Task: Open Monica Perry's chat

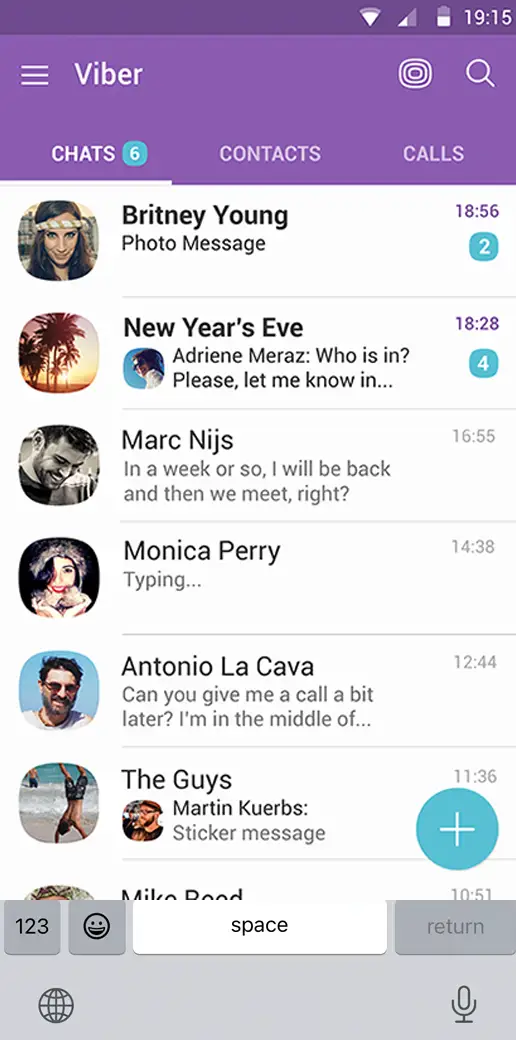Action: coord(258,578)
